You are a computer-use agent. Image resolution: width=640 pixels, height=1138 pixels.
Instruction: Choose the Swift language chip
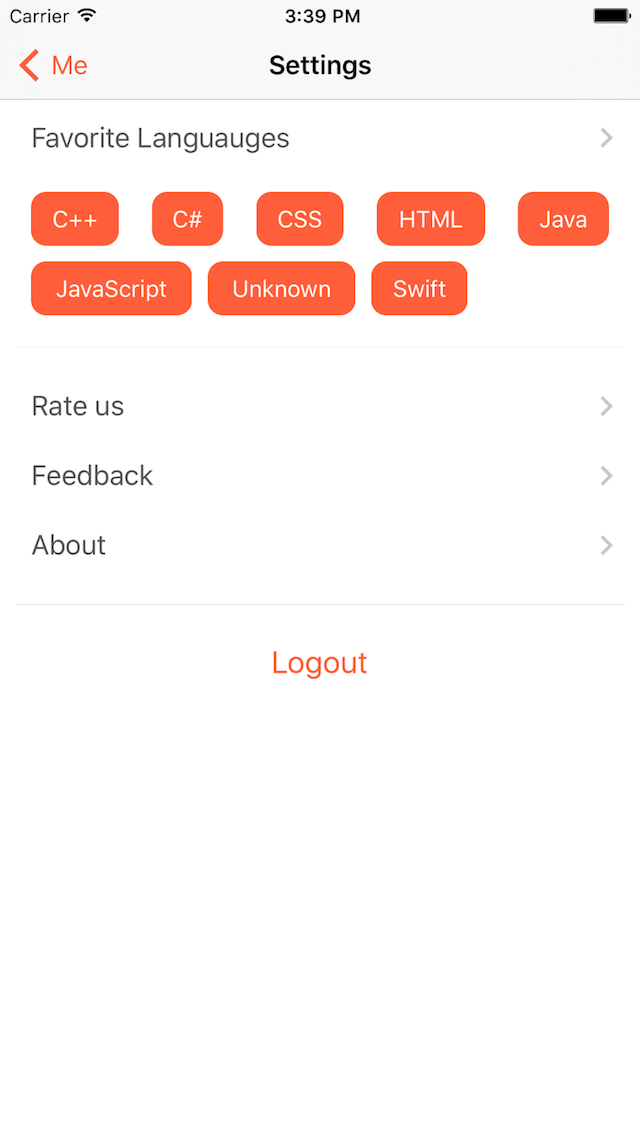pyautogui.click(x=419, y=289)
